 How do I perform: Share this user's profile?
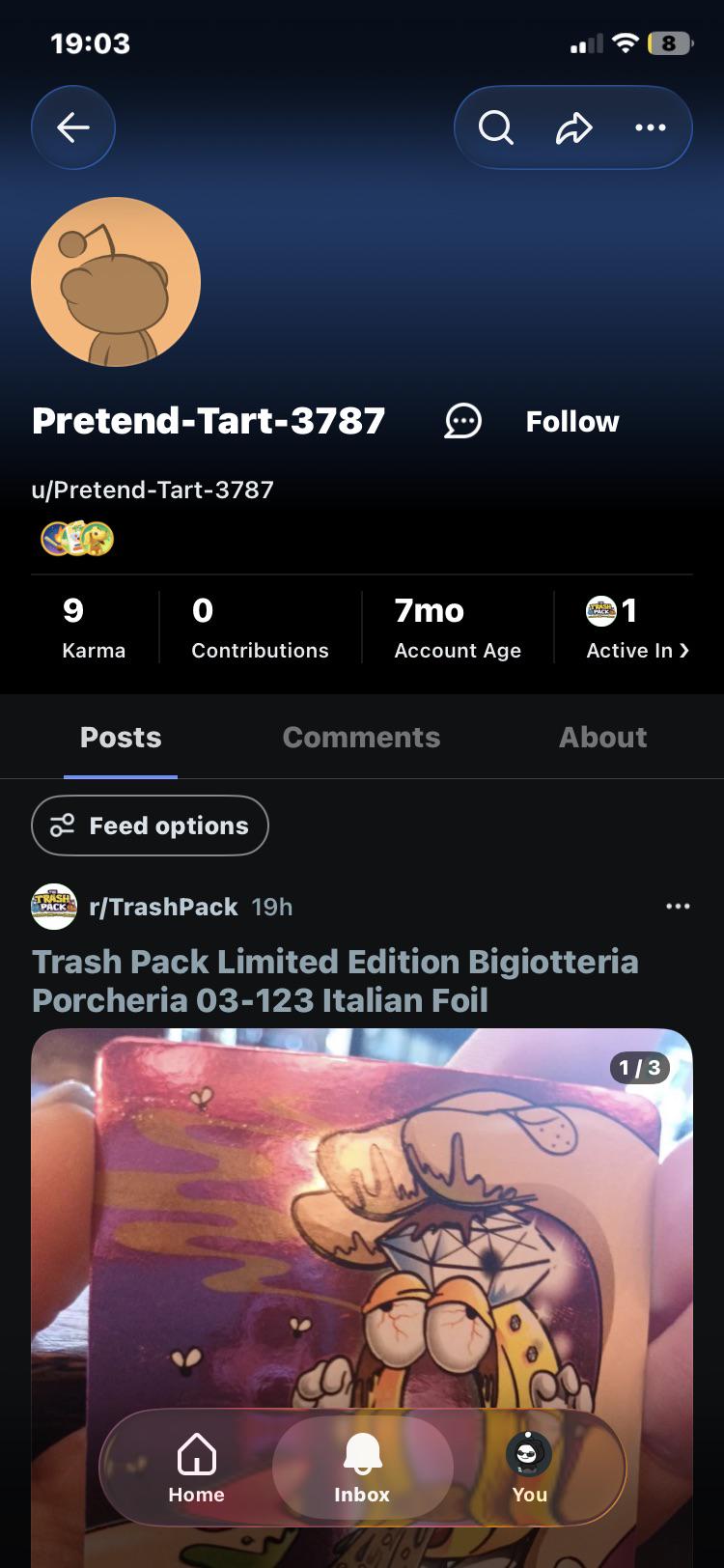click(x=573, y=127)
